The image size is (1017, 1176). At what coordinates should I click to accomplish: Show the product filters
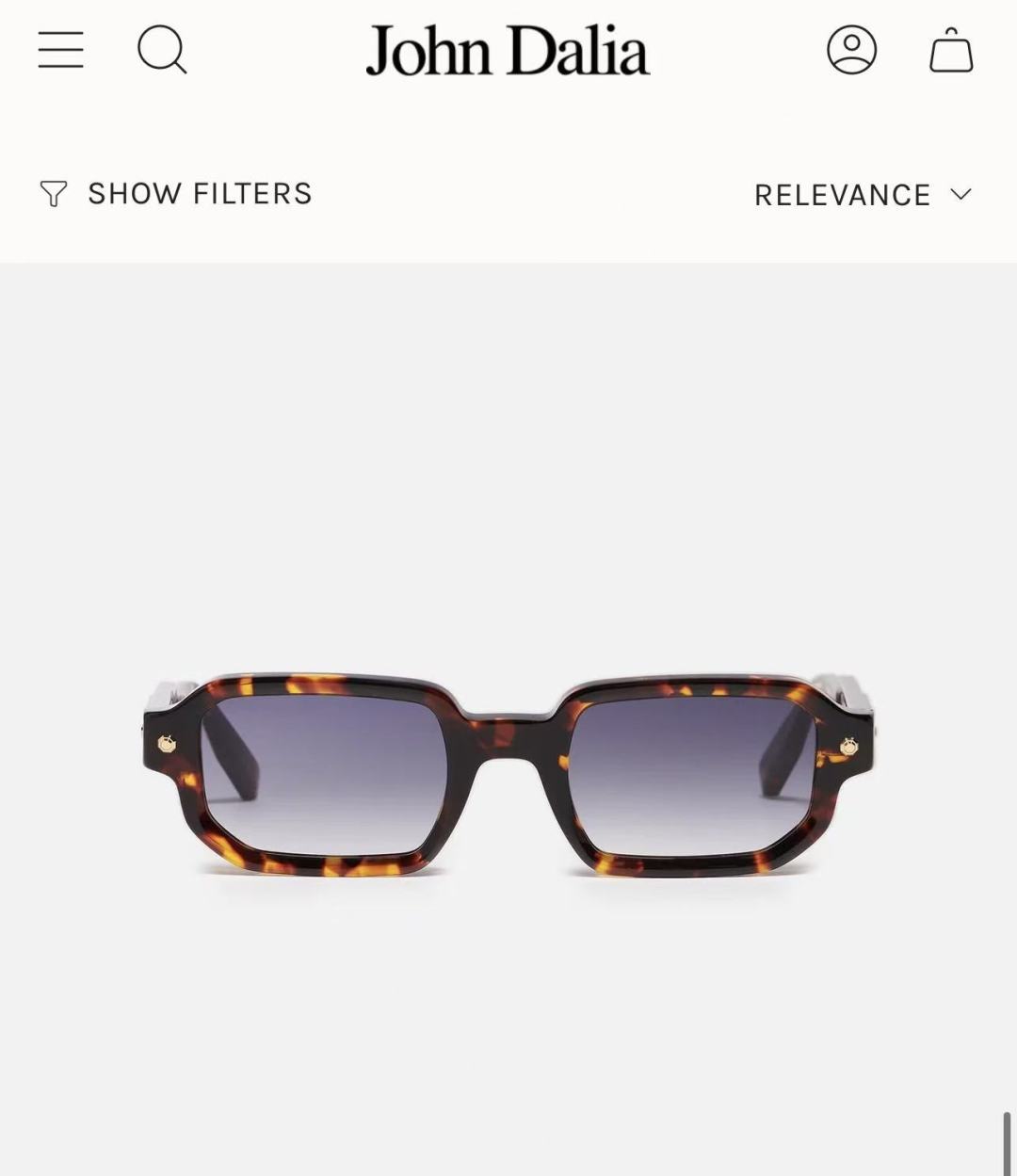(x=176, y=194)
